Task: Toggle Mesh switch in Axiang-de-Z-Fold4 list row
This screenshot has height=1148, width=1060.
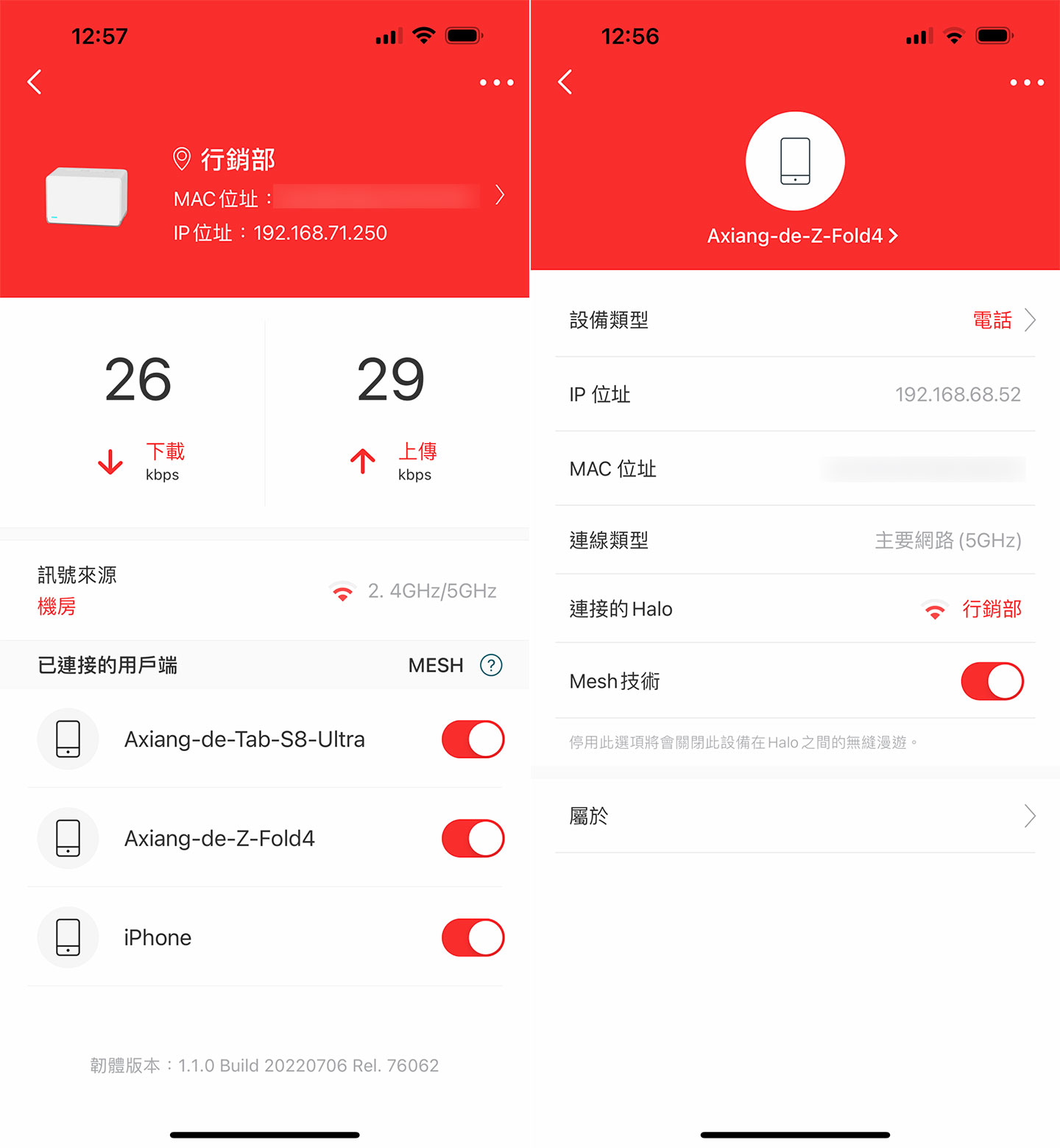Action: click(x=473, y=839)
